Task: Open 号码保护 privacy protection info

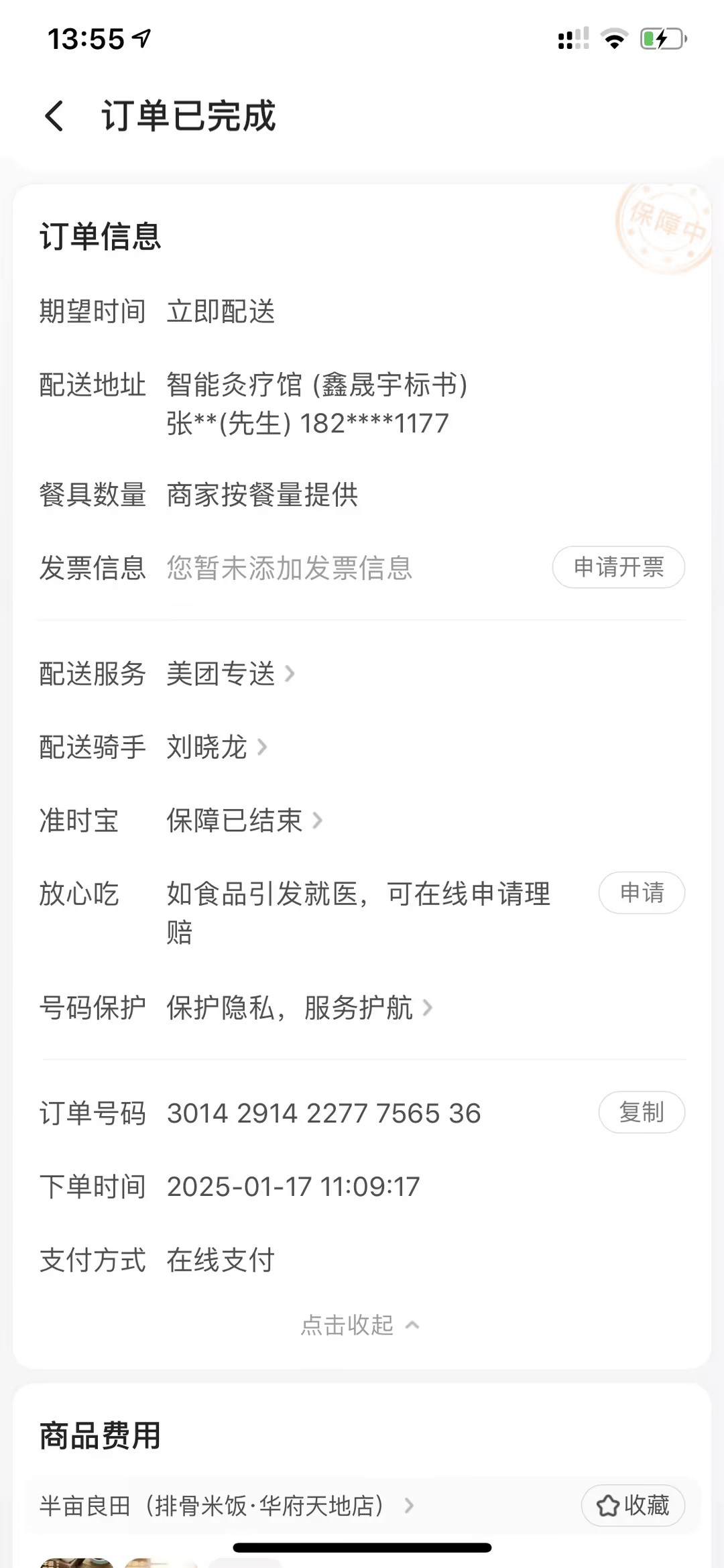Action: click(299, 1008)
